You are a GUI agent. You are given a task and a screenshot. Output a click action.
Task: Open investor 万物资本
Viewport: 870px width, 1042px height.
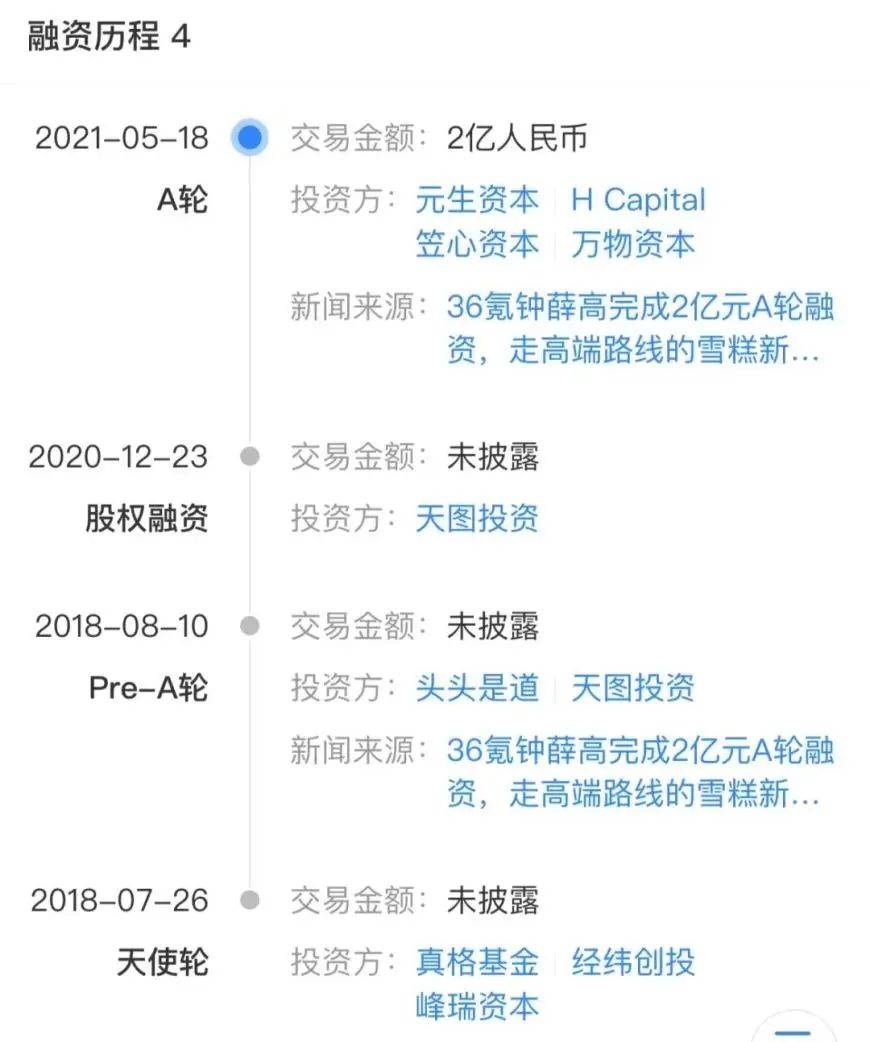pyautogui.click(x=632, y=244)
